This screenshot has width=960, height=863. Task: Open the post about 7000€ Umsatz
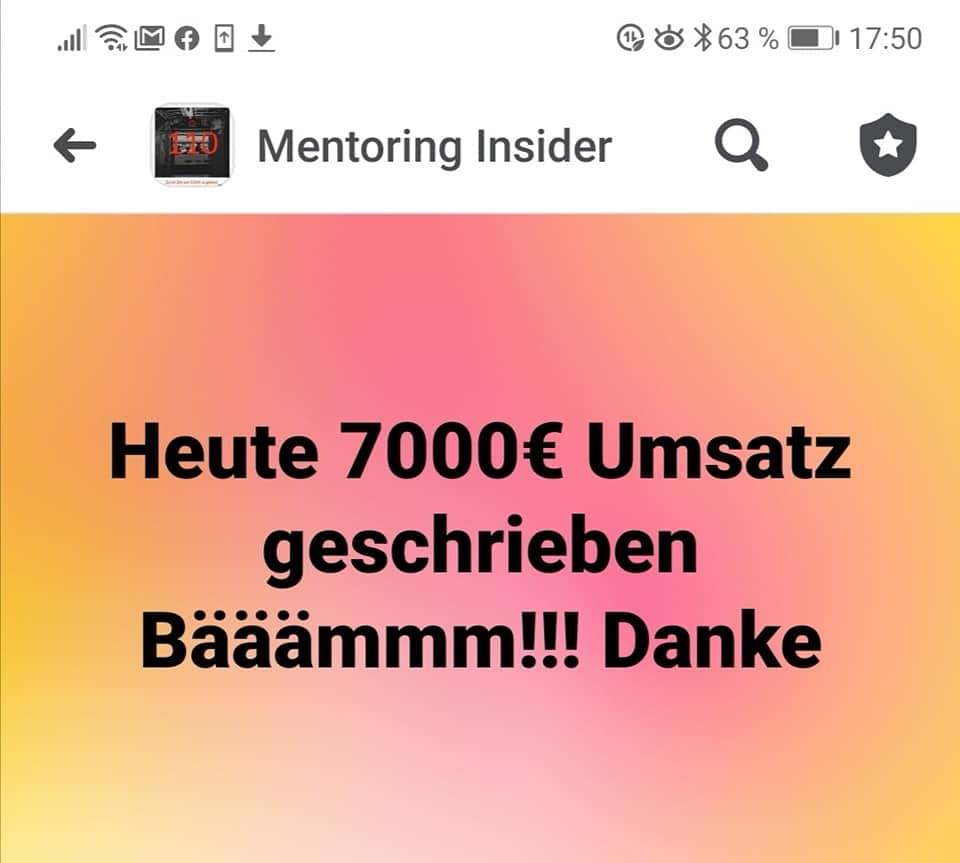[x=479, y=548]
